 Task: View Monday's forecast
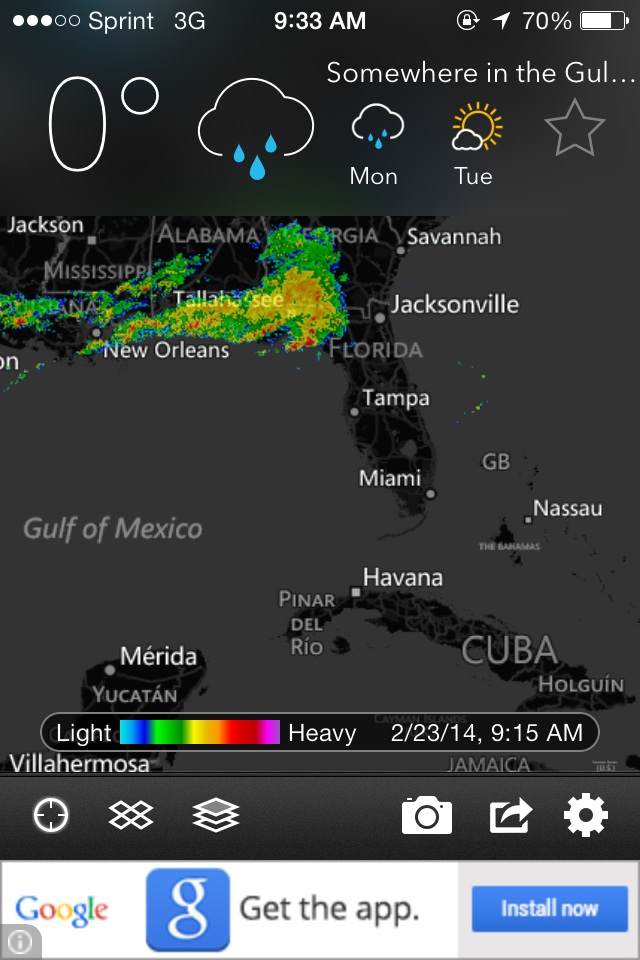tap(375, 145)
